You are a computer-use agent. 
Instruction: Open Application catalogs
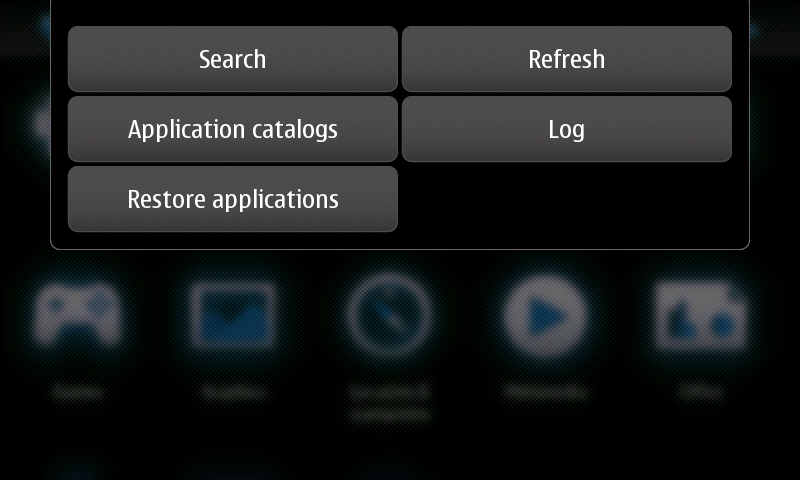[232, 129]
